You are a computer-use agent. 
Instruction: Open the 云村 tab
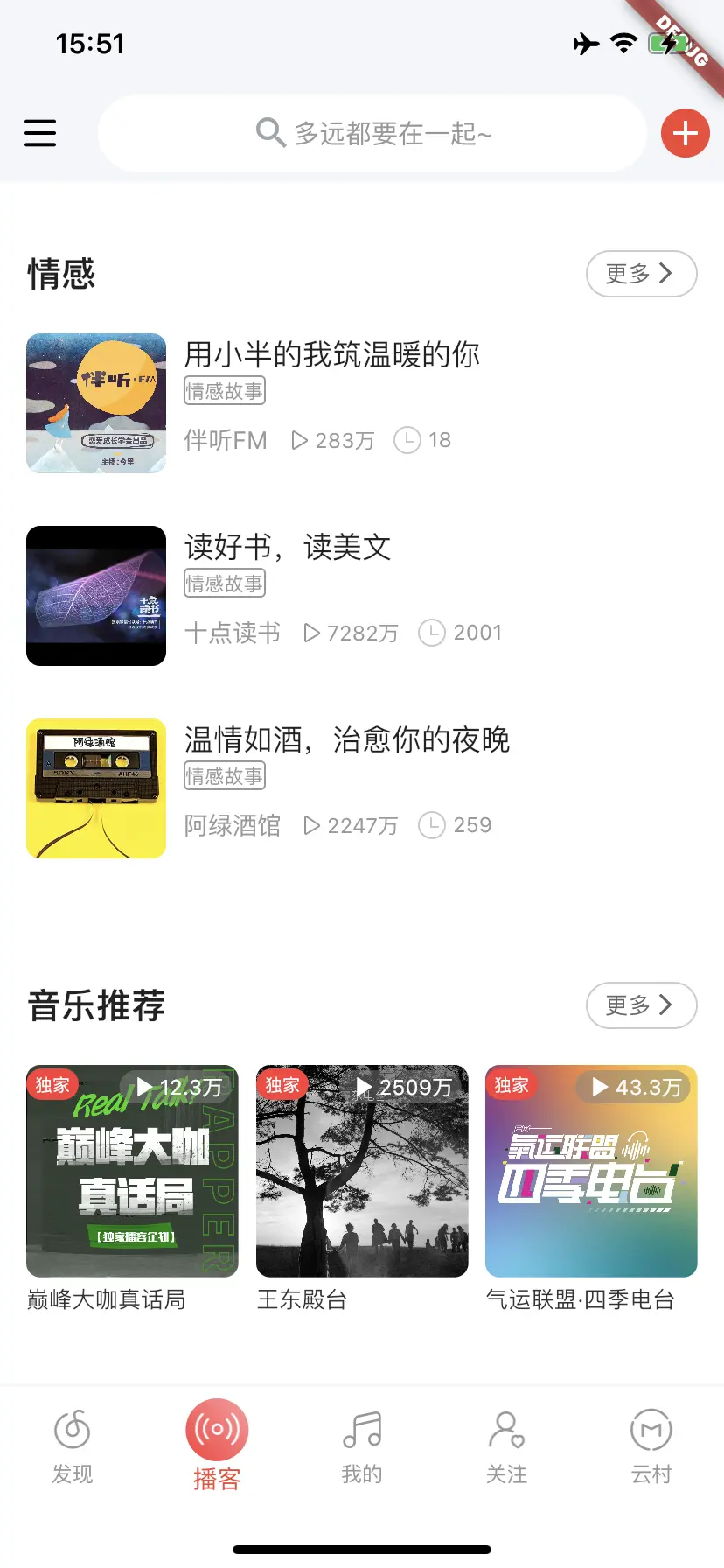point(651,1446)
